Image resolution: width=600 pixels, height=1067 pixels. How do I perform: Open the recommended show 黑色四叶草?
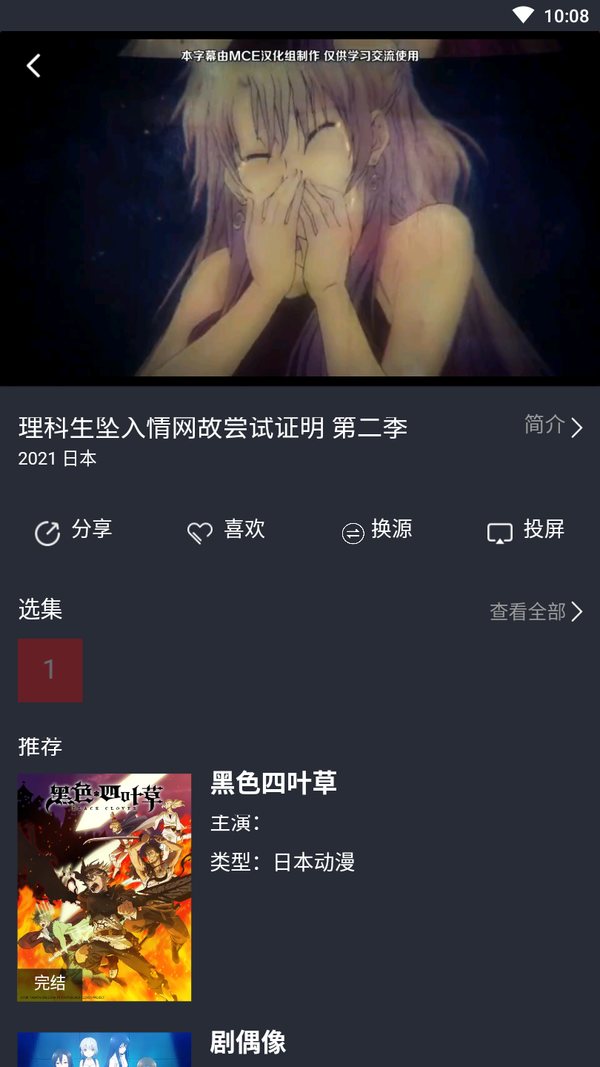[273, 783]
